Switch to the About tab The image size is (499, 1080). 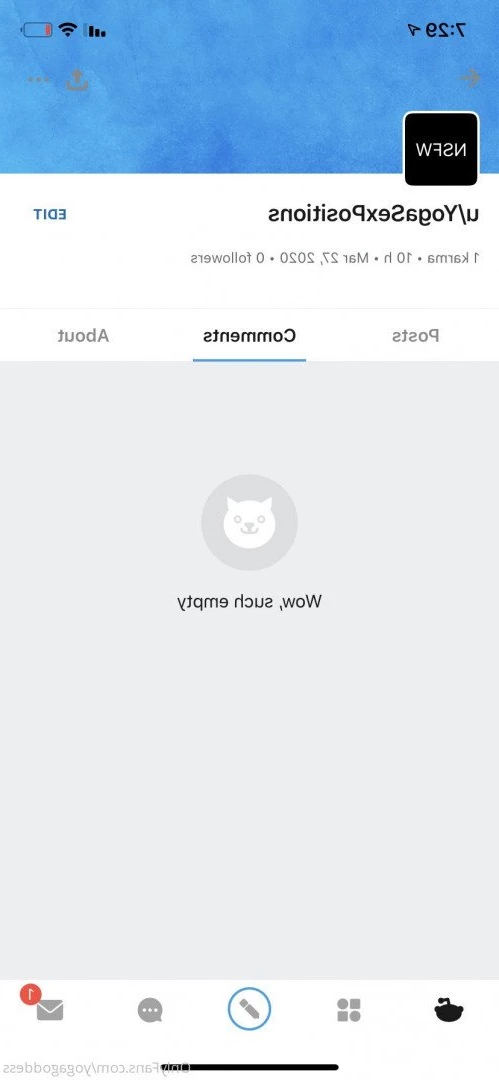point(83,335)
